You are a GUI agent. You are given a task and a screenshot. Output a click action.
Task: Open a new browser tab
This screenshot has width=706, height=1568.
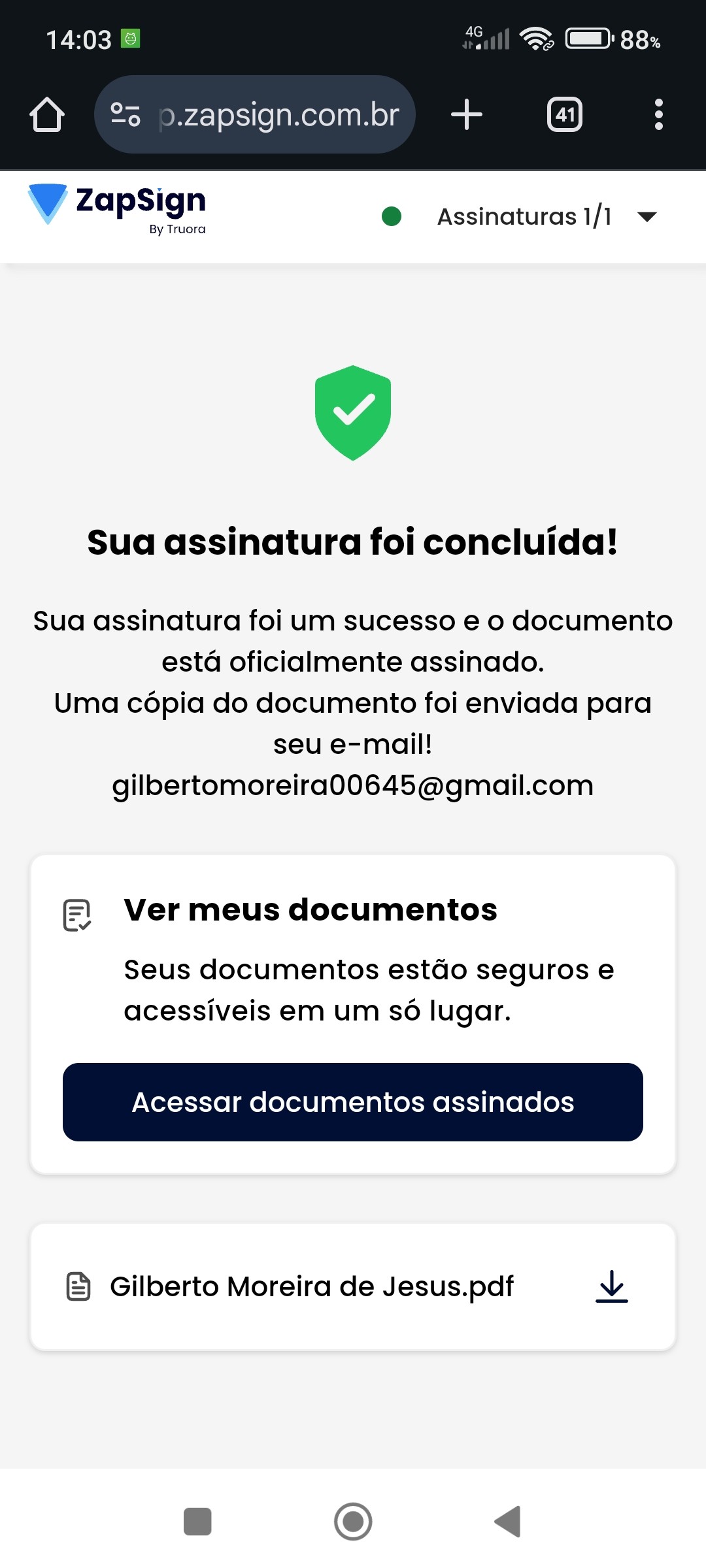(x=467, y=115)
